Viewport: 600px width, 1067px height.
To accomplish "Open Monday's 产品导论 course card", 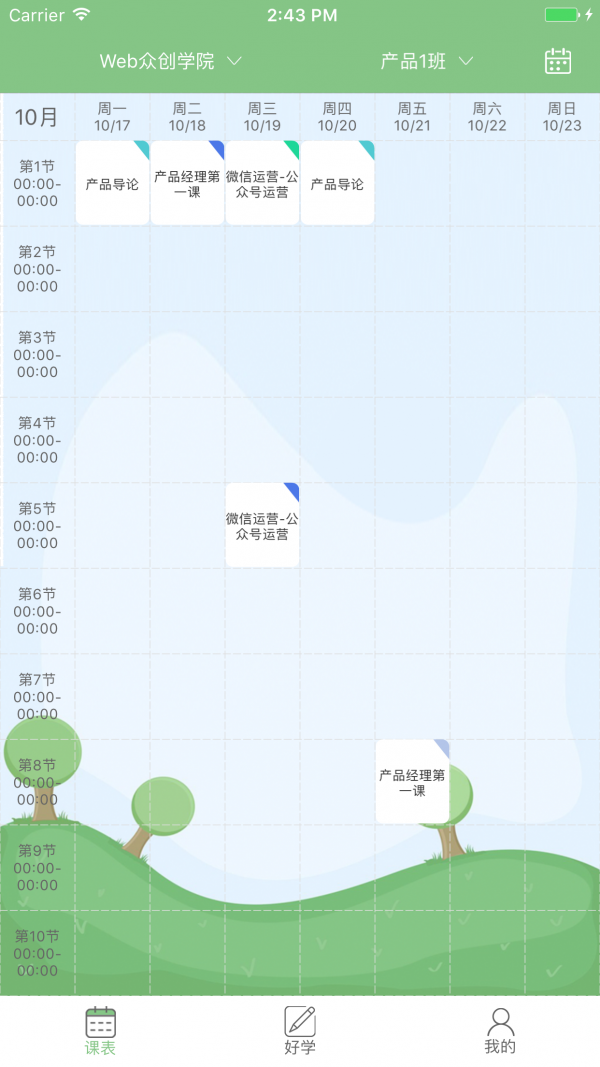I will [112, 183].
